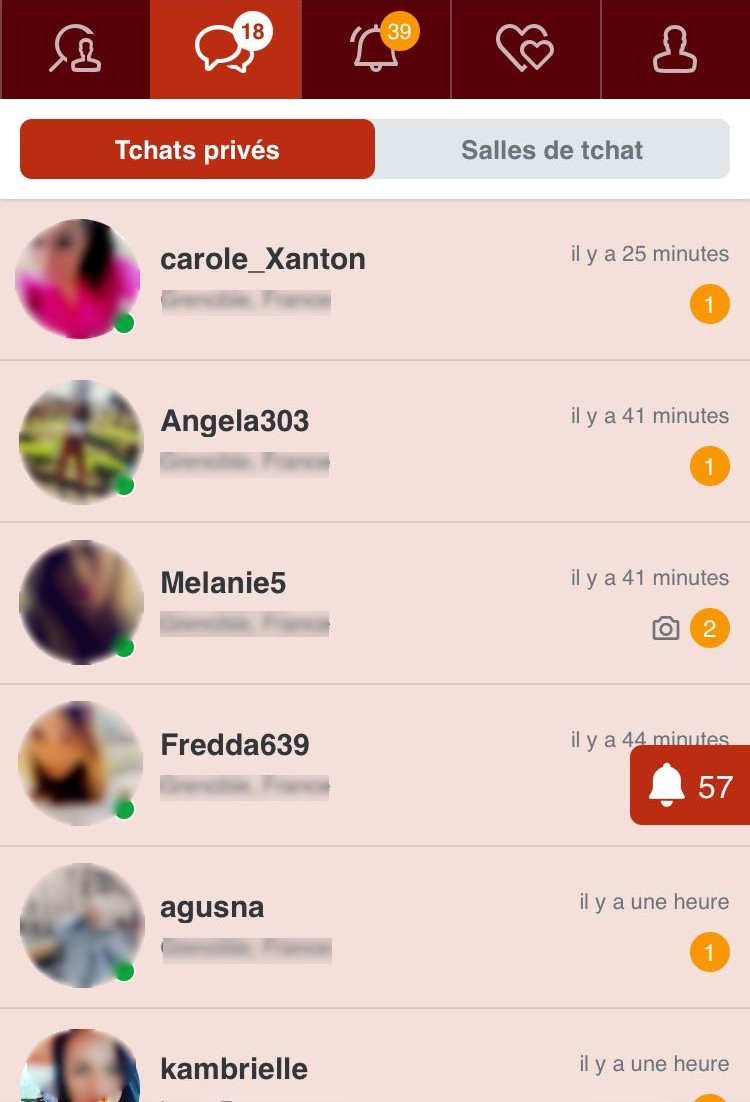Screen dimensions: 750x1102
Task: Open the messages tab with 18 badge
Action: click(226, 50)
